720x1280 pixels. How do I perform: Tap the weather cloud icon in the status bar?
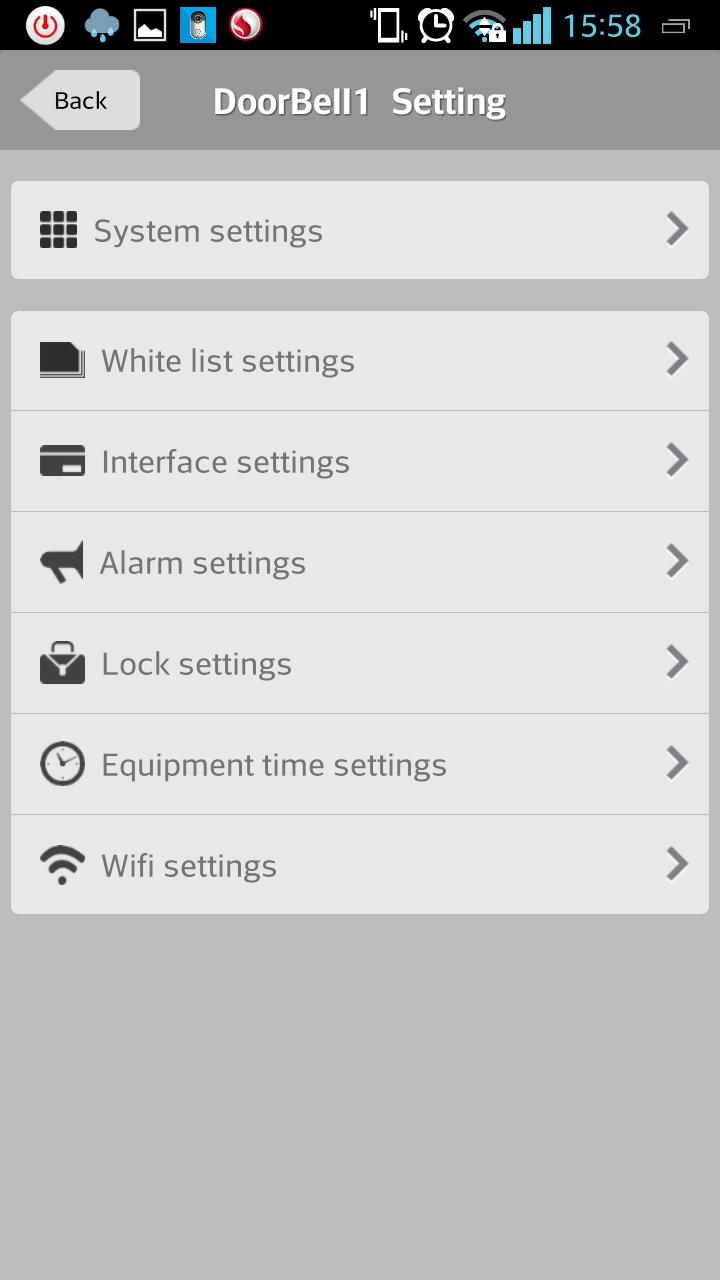(98, 25)
